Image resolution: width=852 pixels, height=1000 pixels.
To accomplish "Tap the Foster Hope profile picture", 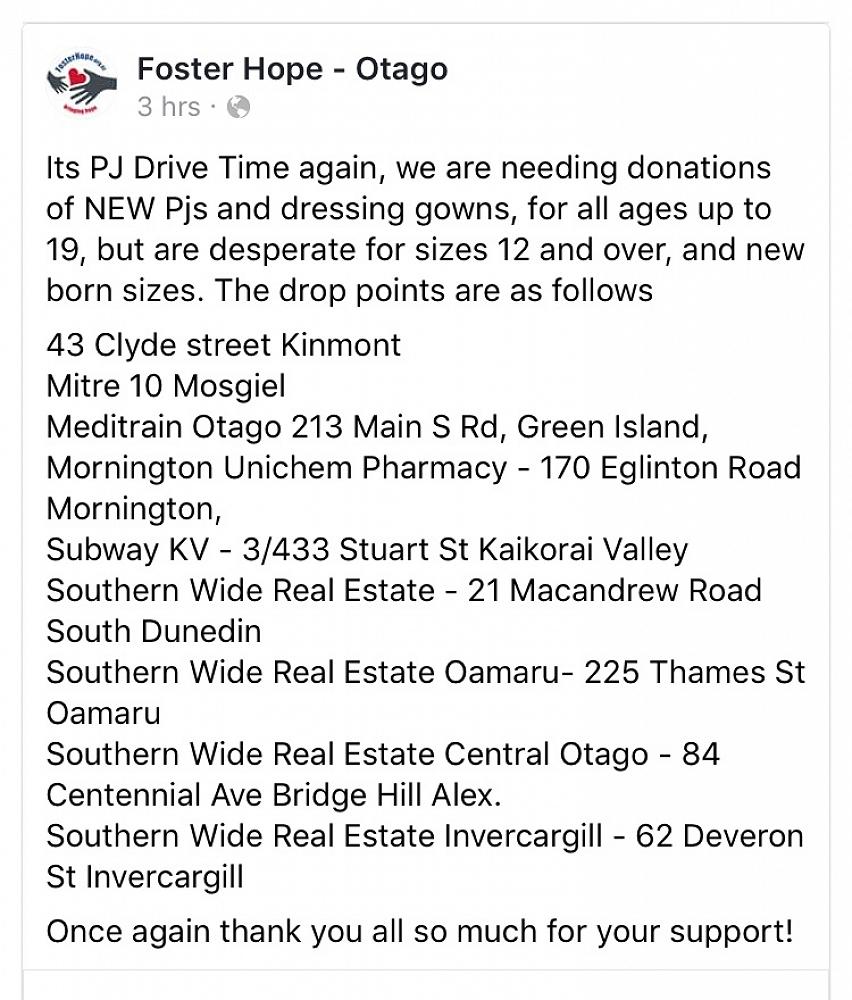I will pyautogui.click(x=82, y=85).
